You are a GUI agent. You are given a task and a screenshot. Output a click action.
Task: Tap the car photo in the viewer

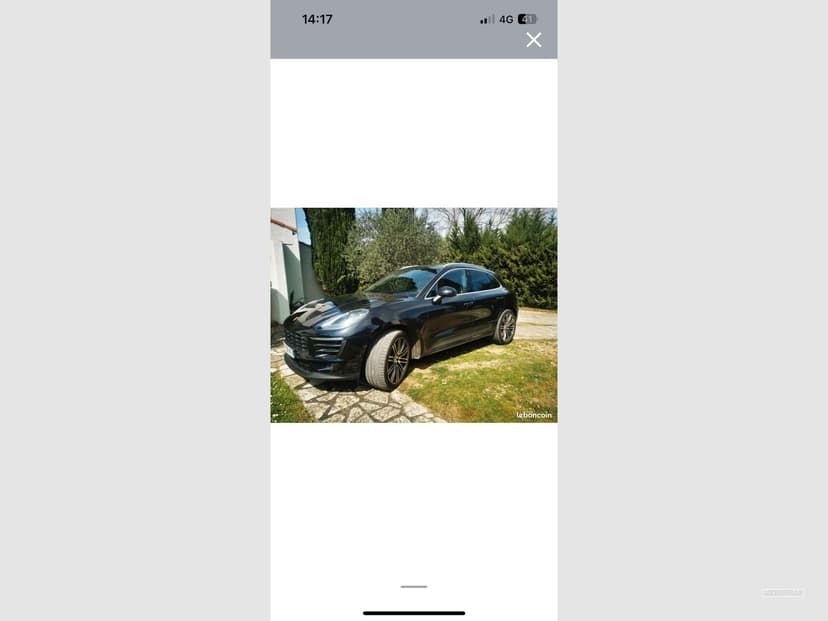(413, 315)
